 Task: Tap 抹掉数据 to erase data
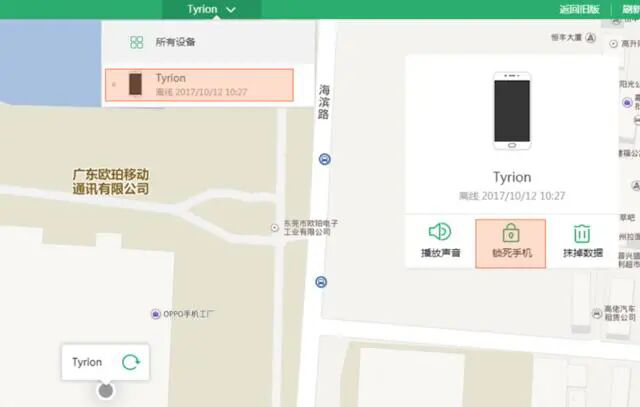pos(582,242)
